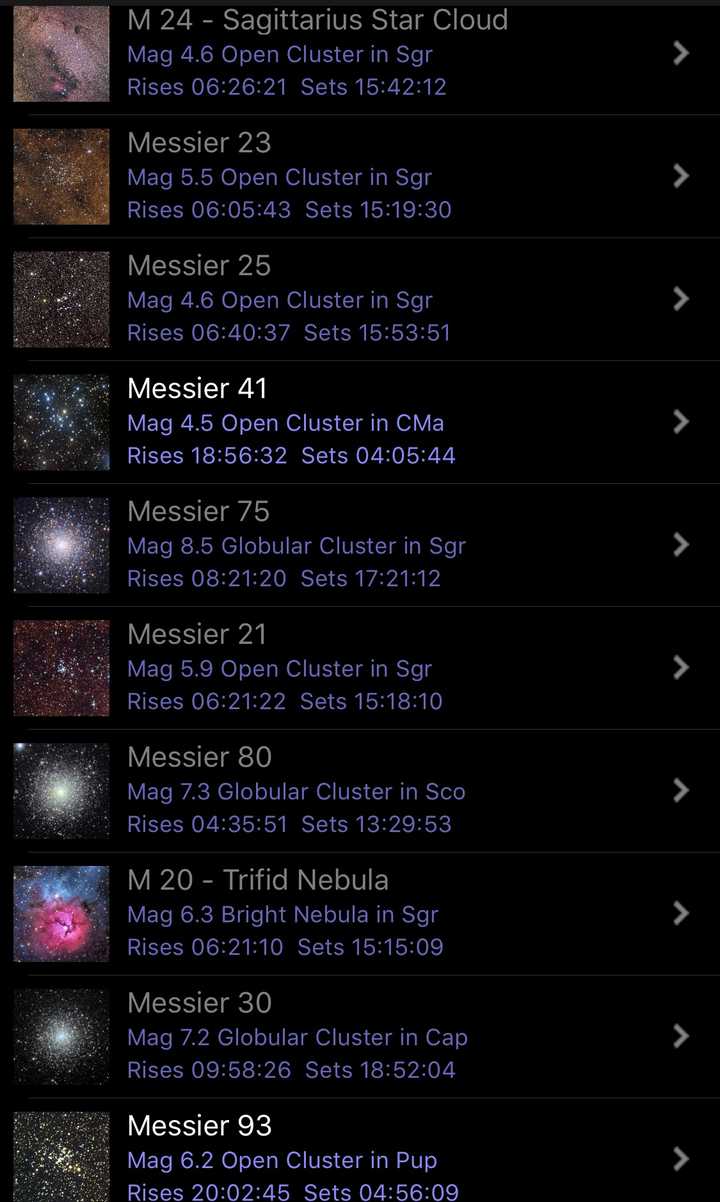Viewport: 720px width, 1202px height.
Task: Open M 24 Sagittarius Star Cloud entry
Action: (x=360, y=53)
